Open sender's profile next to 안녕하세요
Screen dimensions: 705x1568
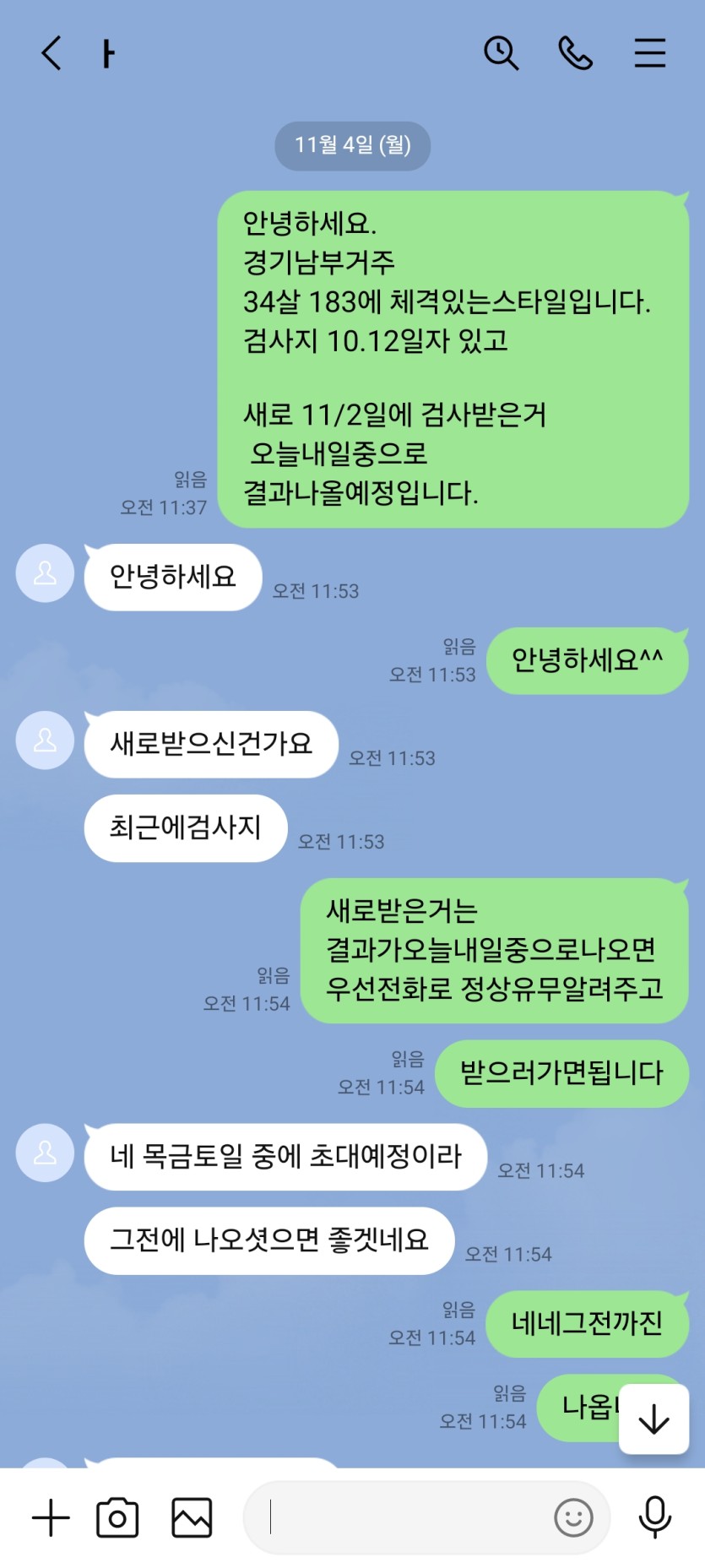[45, 573]
